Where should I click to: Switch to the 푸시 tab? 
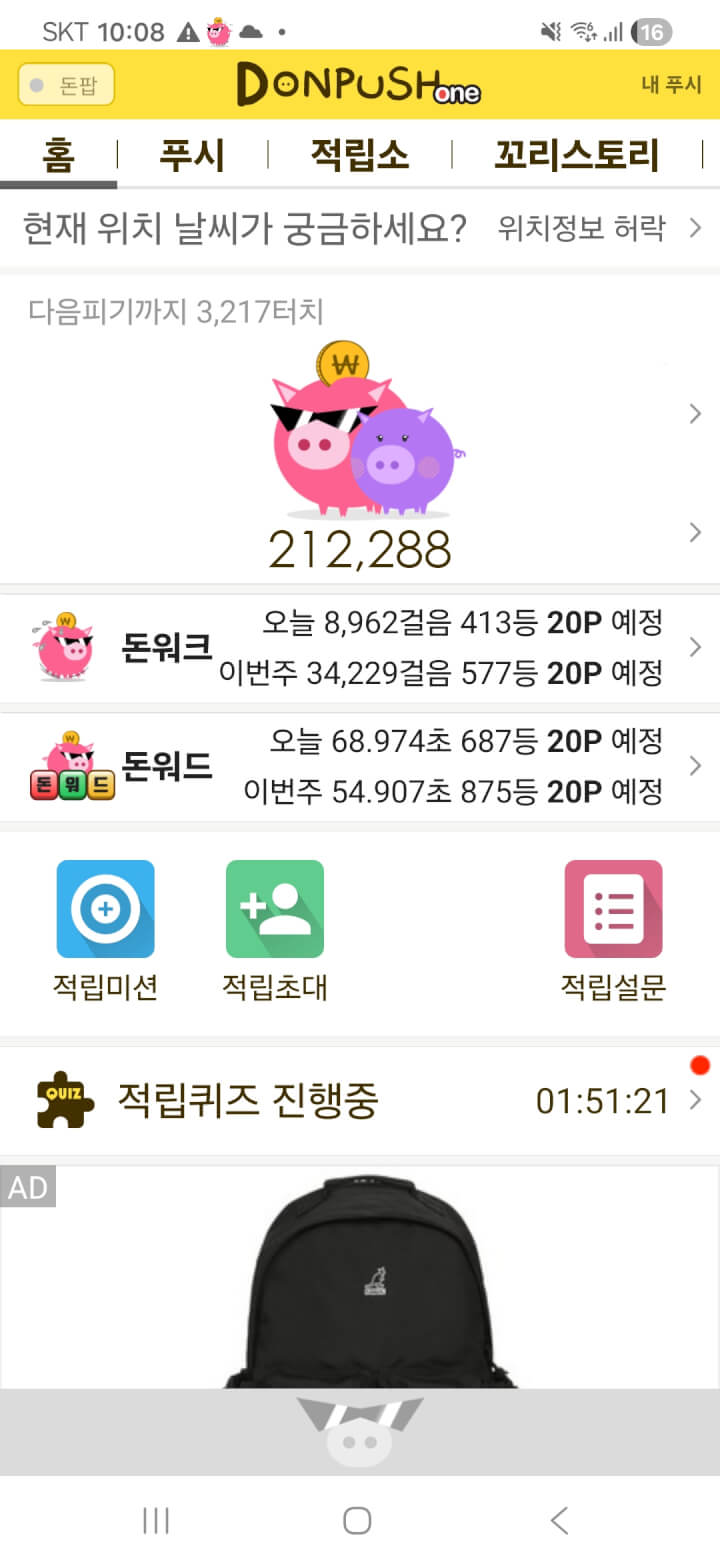click(192, 156)
